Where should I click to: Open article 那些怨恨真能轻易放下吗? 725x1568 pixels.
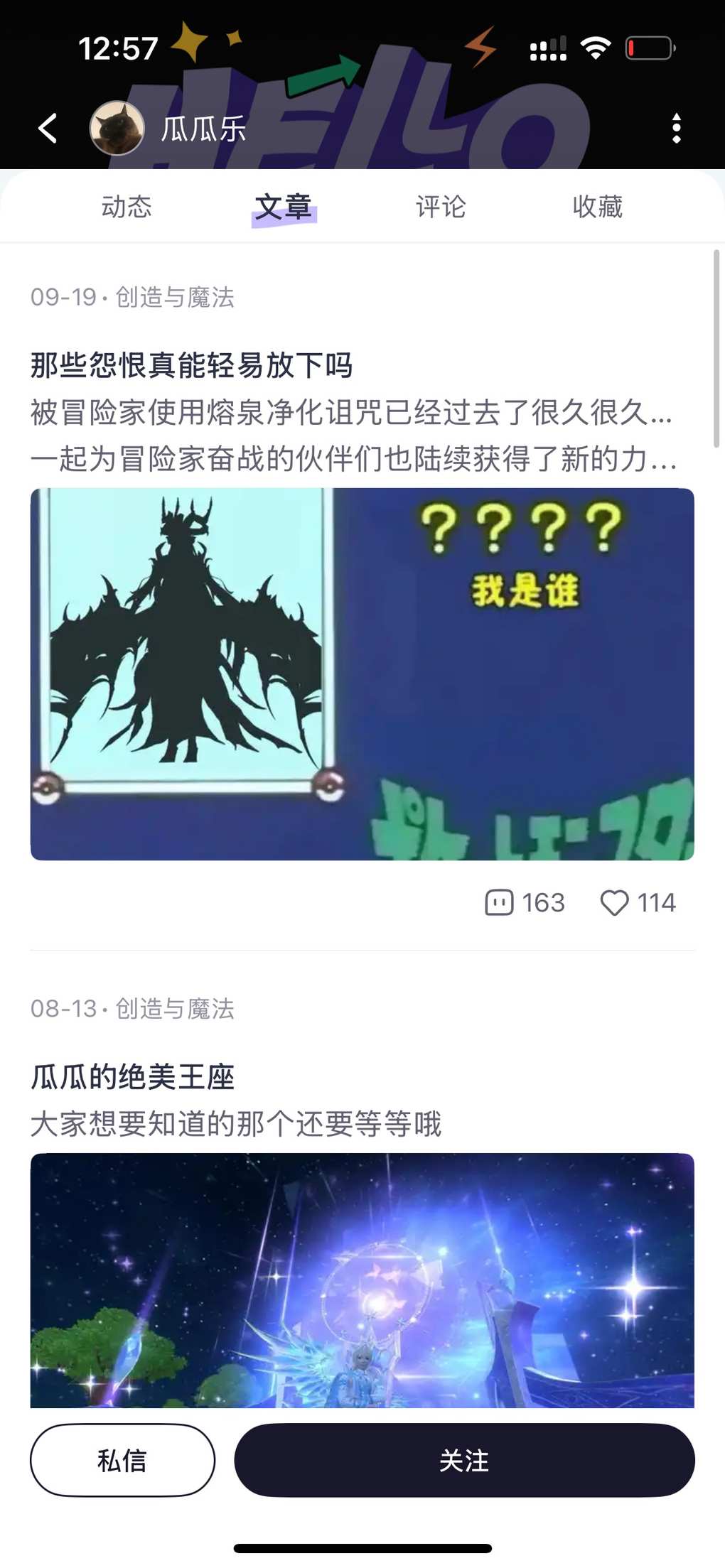tap(192, 366)
